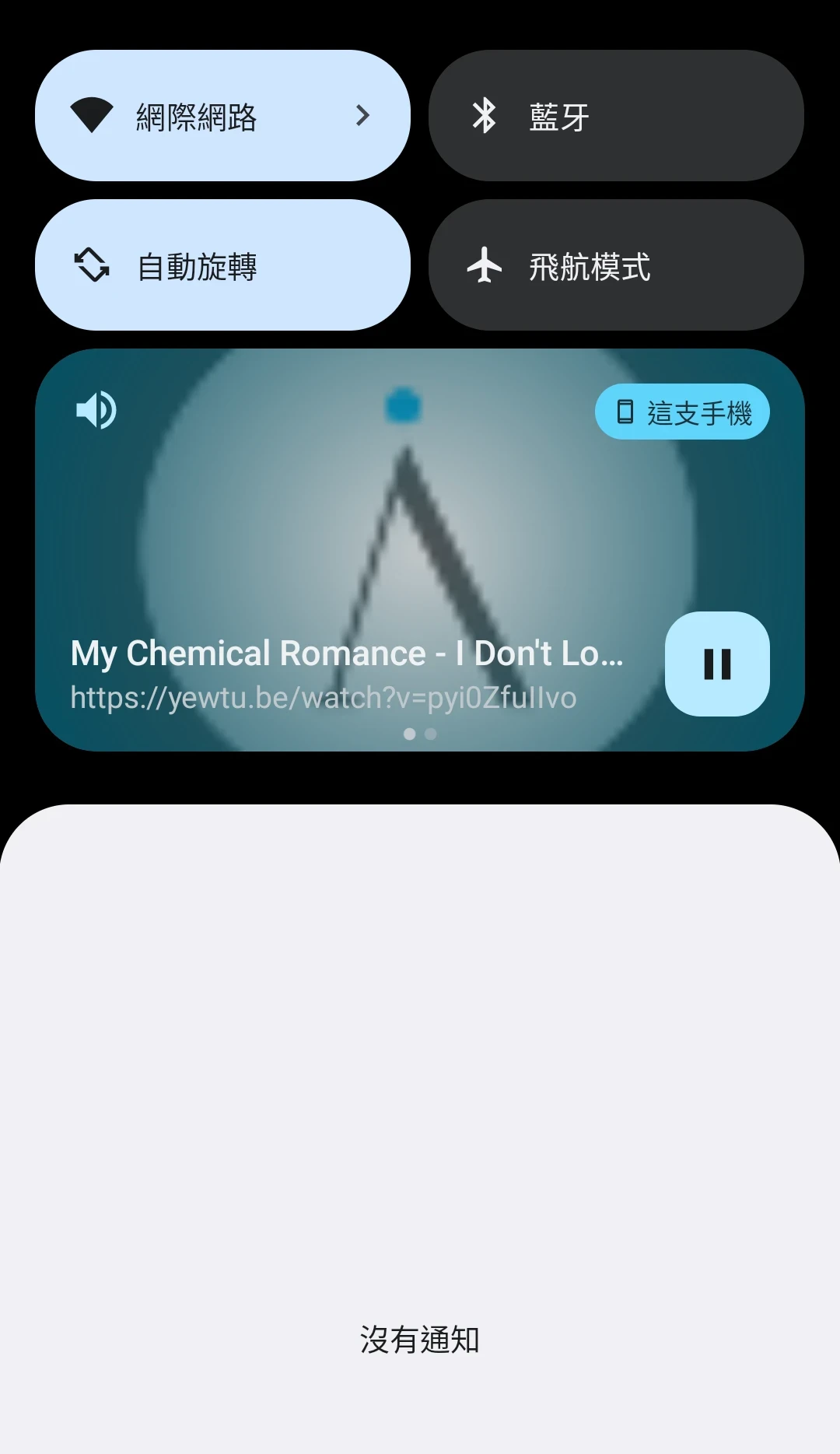The height and width of the screenshot is (1454, 840).
Task: Pause the My Chemical Romance track
Action: [717, 664]
